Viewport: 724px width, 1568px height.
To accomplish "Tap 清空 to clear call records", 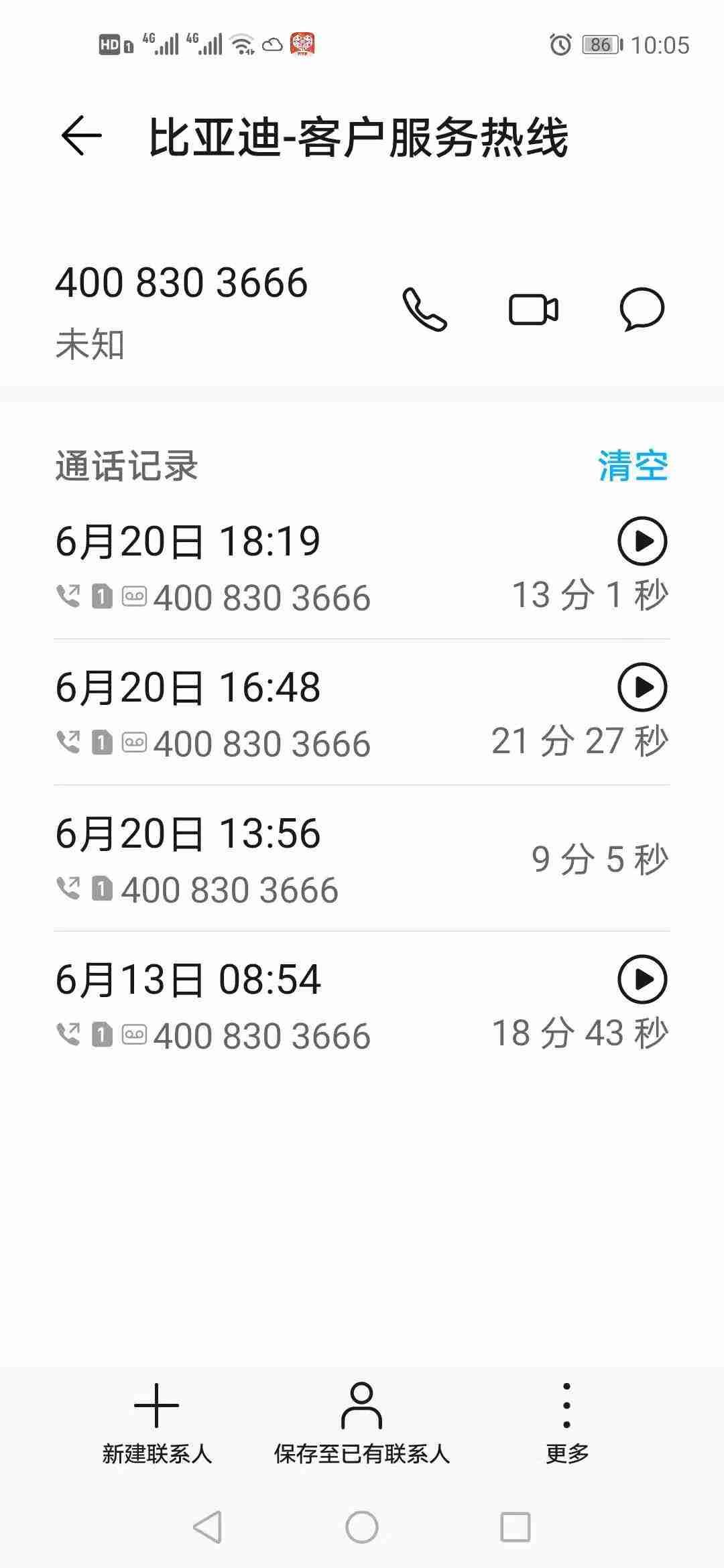I will coord(632,466).
